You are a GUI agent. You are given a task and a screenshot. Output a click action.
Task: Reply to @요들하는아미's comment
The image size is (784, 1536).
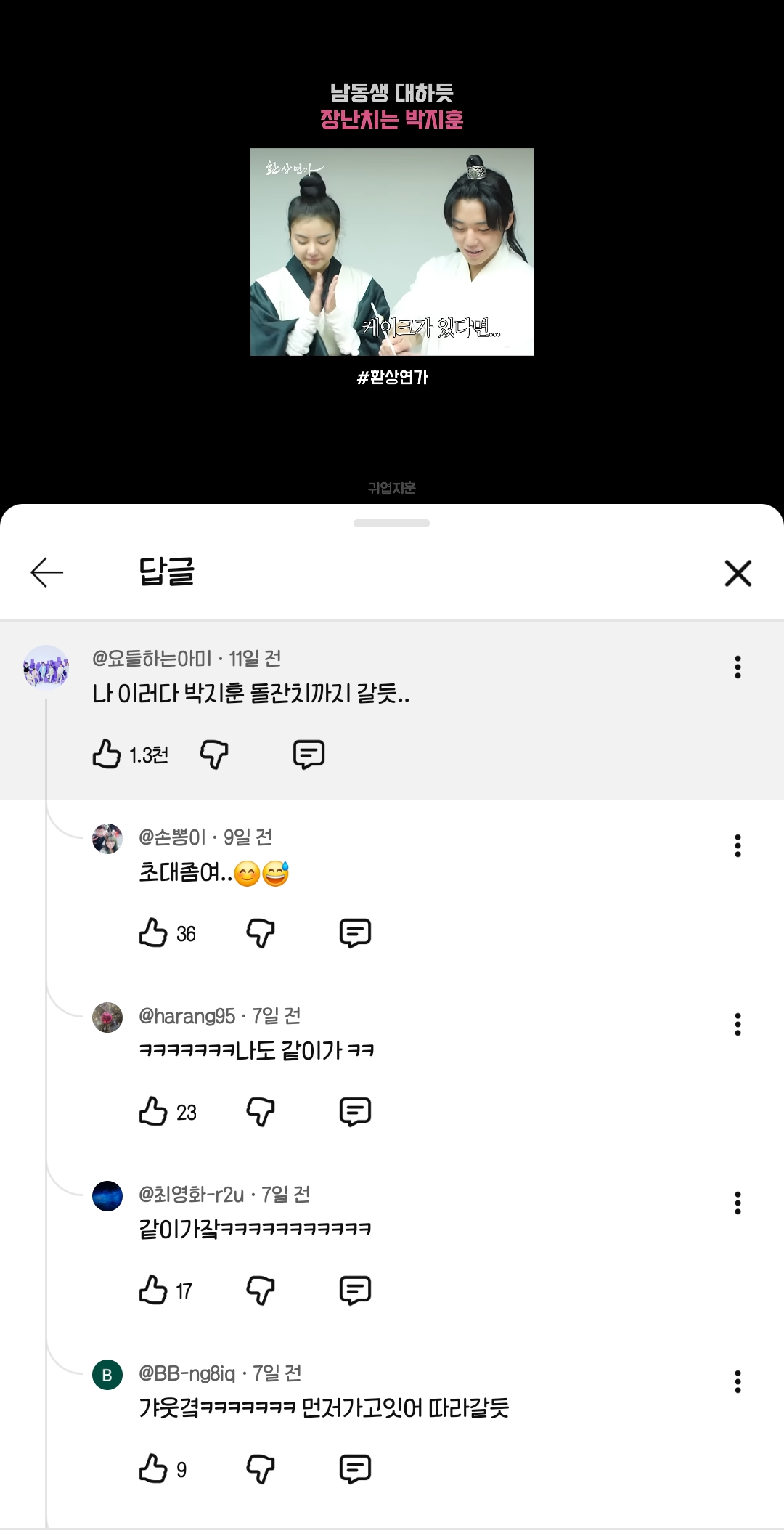tap(309, 755)
